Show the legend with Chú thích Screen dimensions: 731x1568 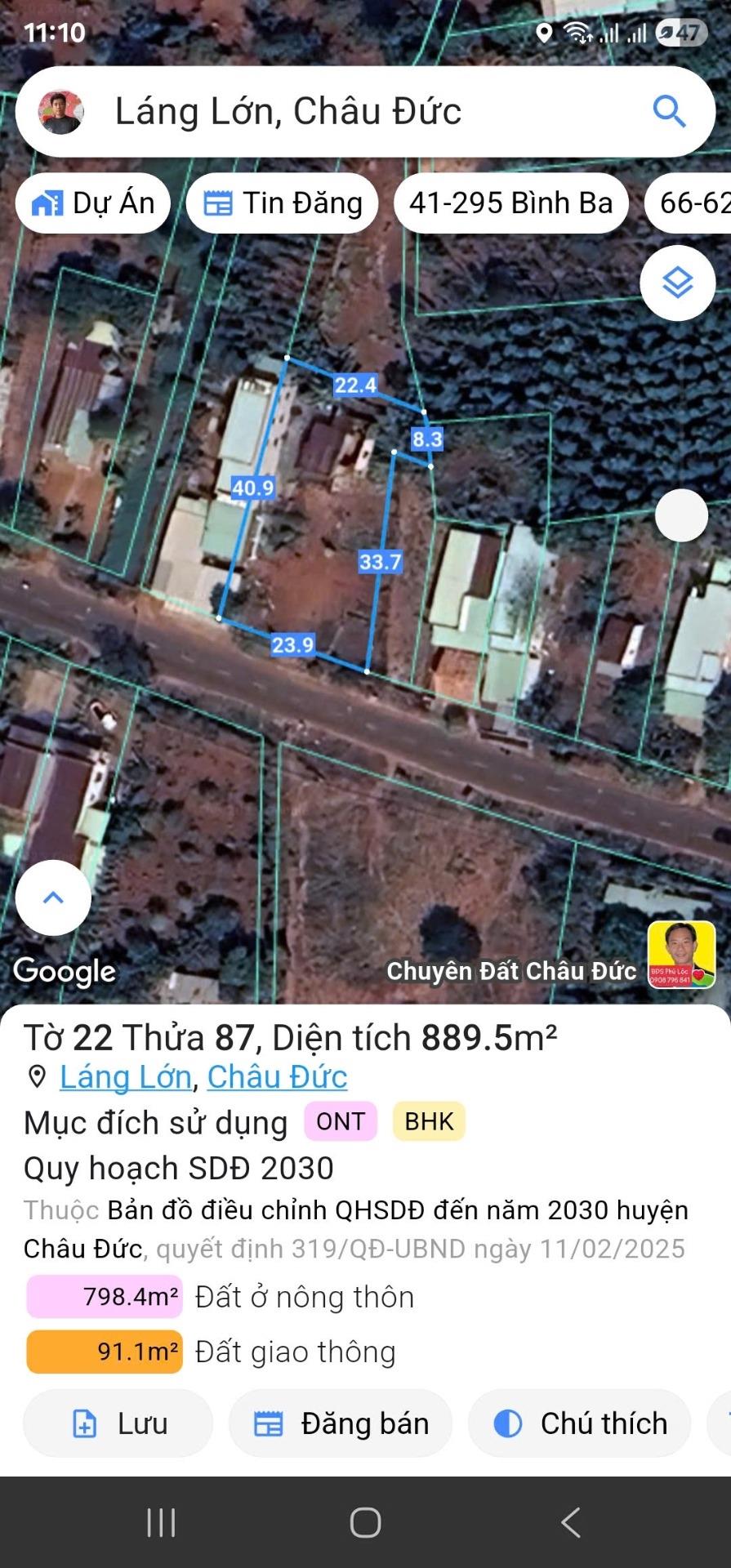pos(580,1423)
